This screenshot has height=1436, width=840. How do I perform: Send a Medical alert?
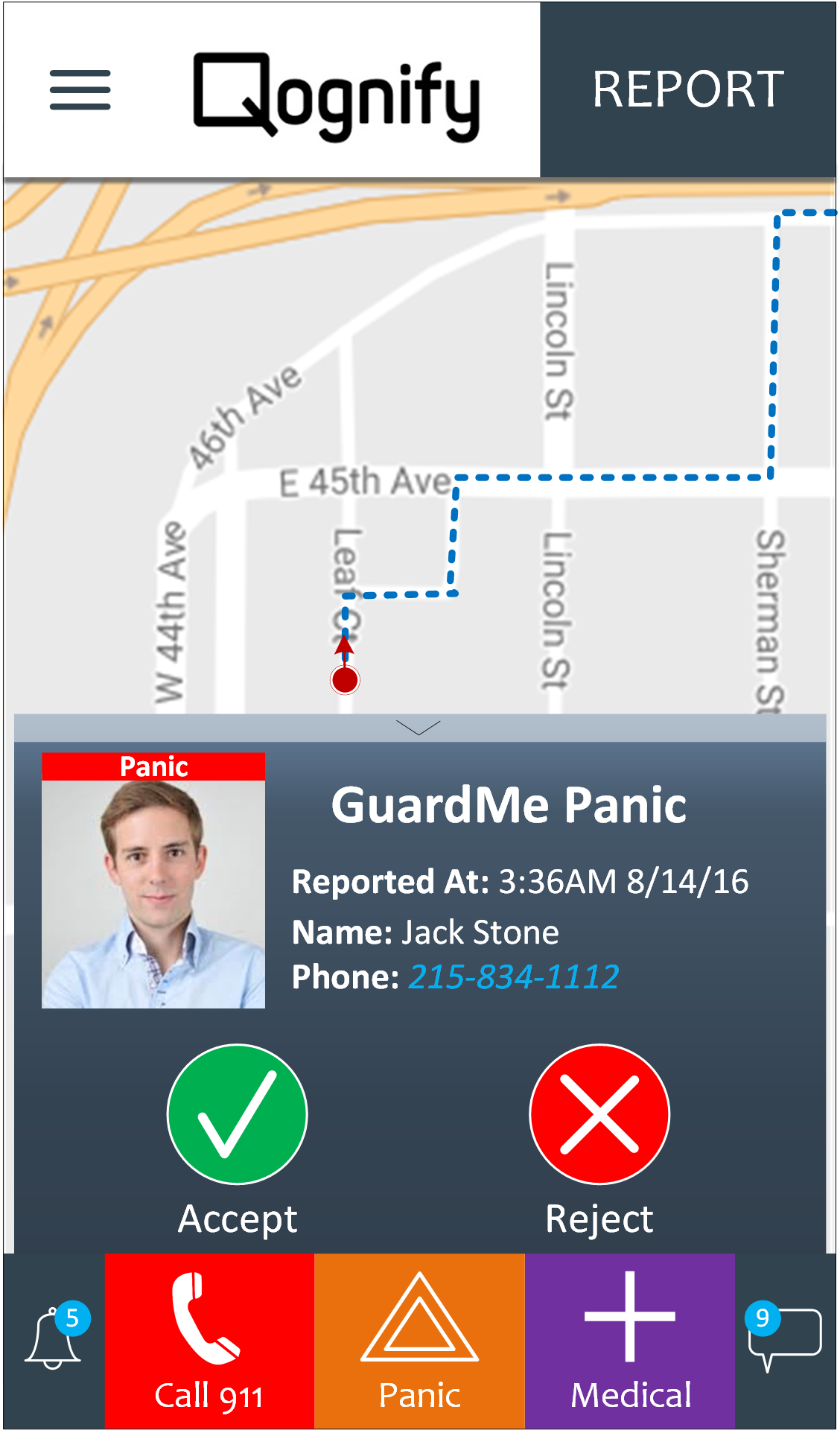tap(630, 1341)
